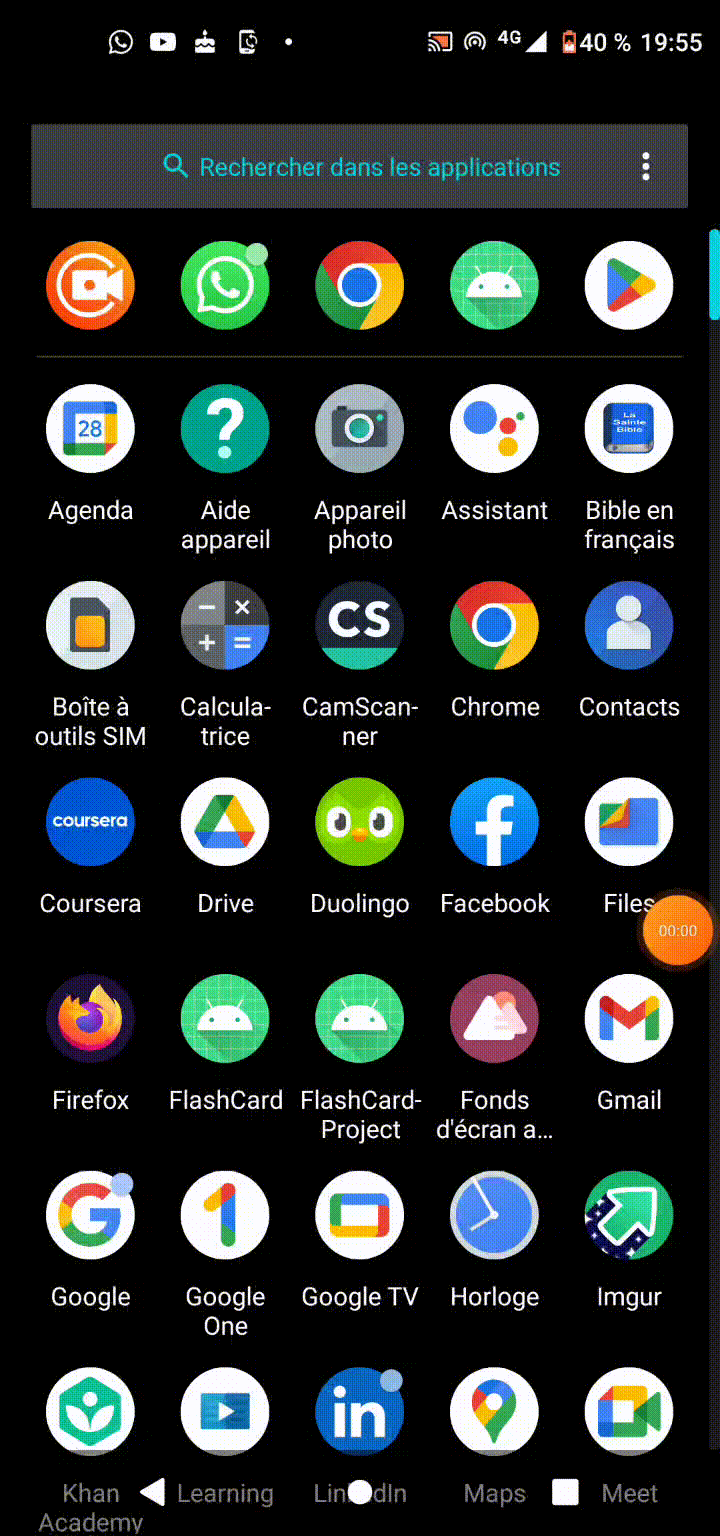Open the three-dot overflow menu beside search
The height and width of the screenshot is (1536, 720).
(646, 166)
